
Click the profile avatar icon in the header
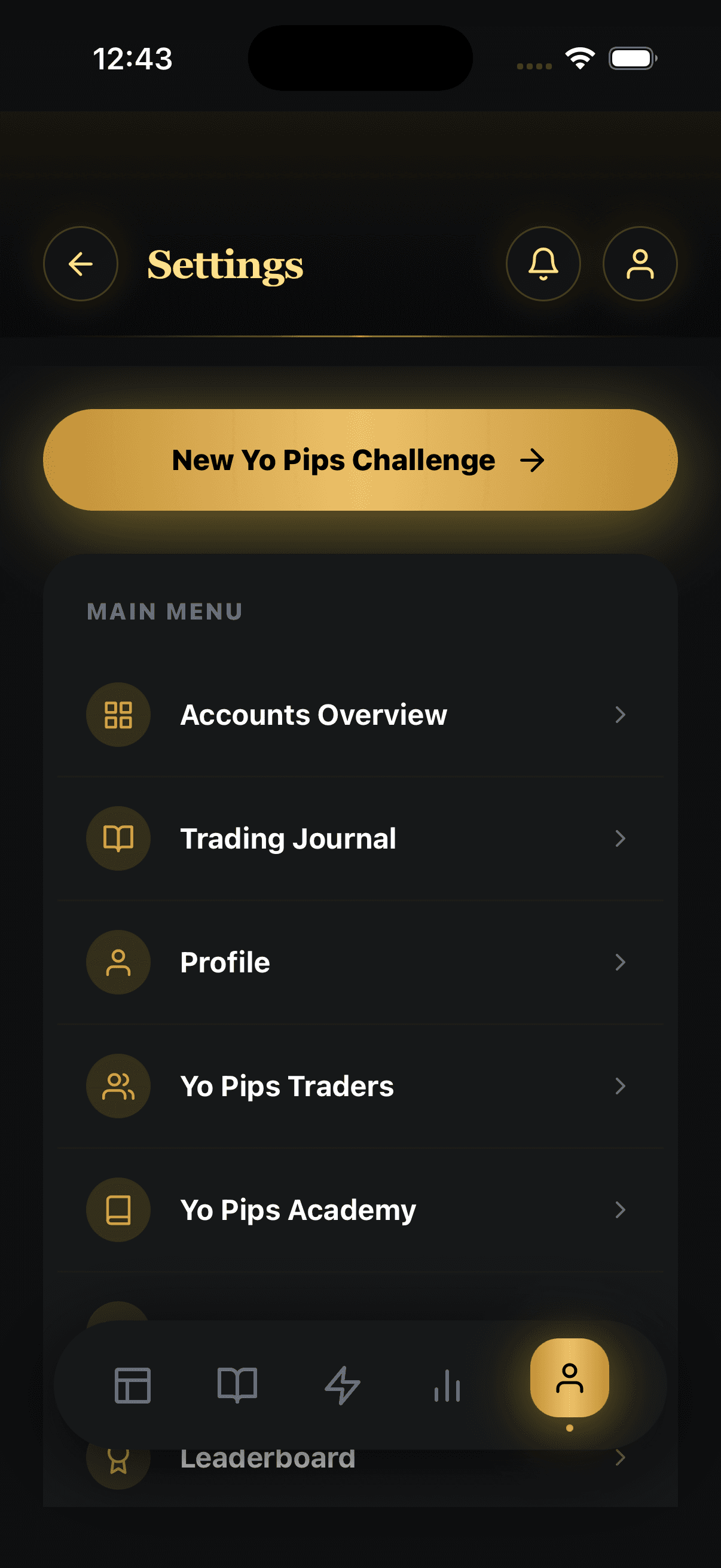pos(640,264)
